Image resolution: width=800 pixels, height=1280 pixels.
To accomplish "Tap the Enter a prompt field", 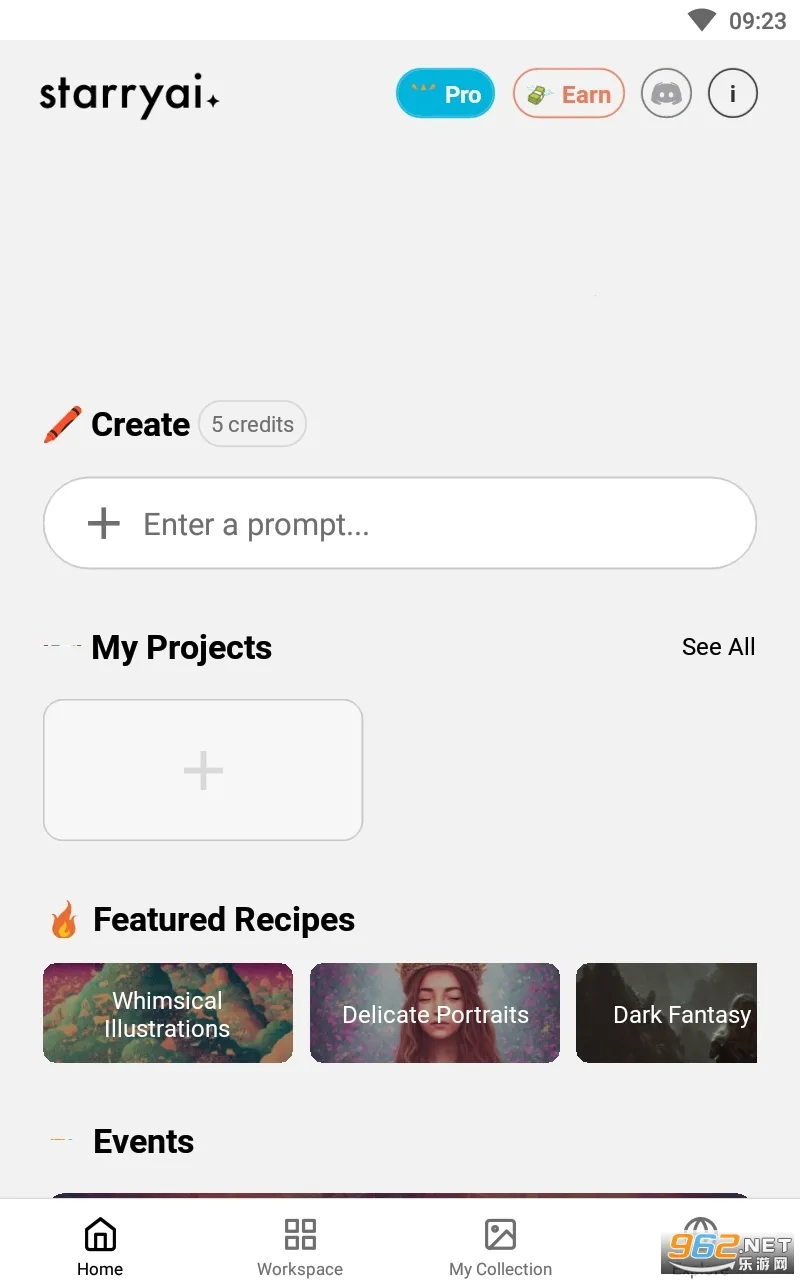I will click(400, 524).
